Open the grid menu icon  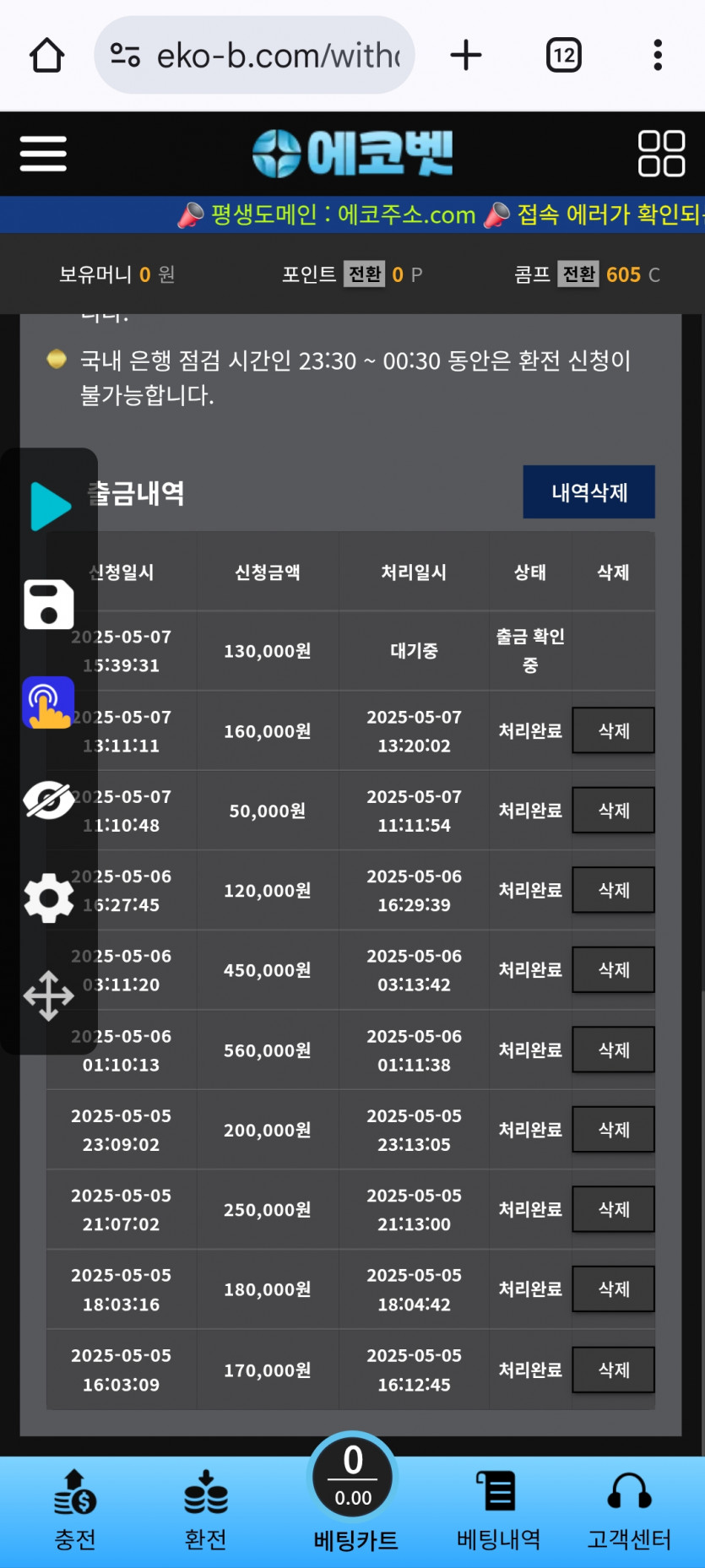click(x=660, y=154)
